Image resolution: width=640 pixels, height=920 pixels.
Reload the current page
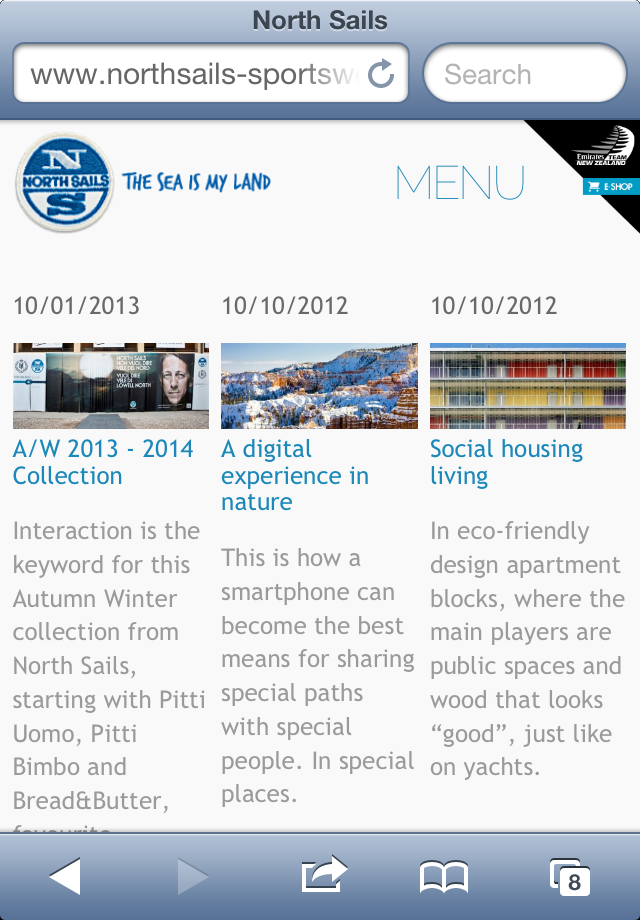click(x=381, y=74)
